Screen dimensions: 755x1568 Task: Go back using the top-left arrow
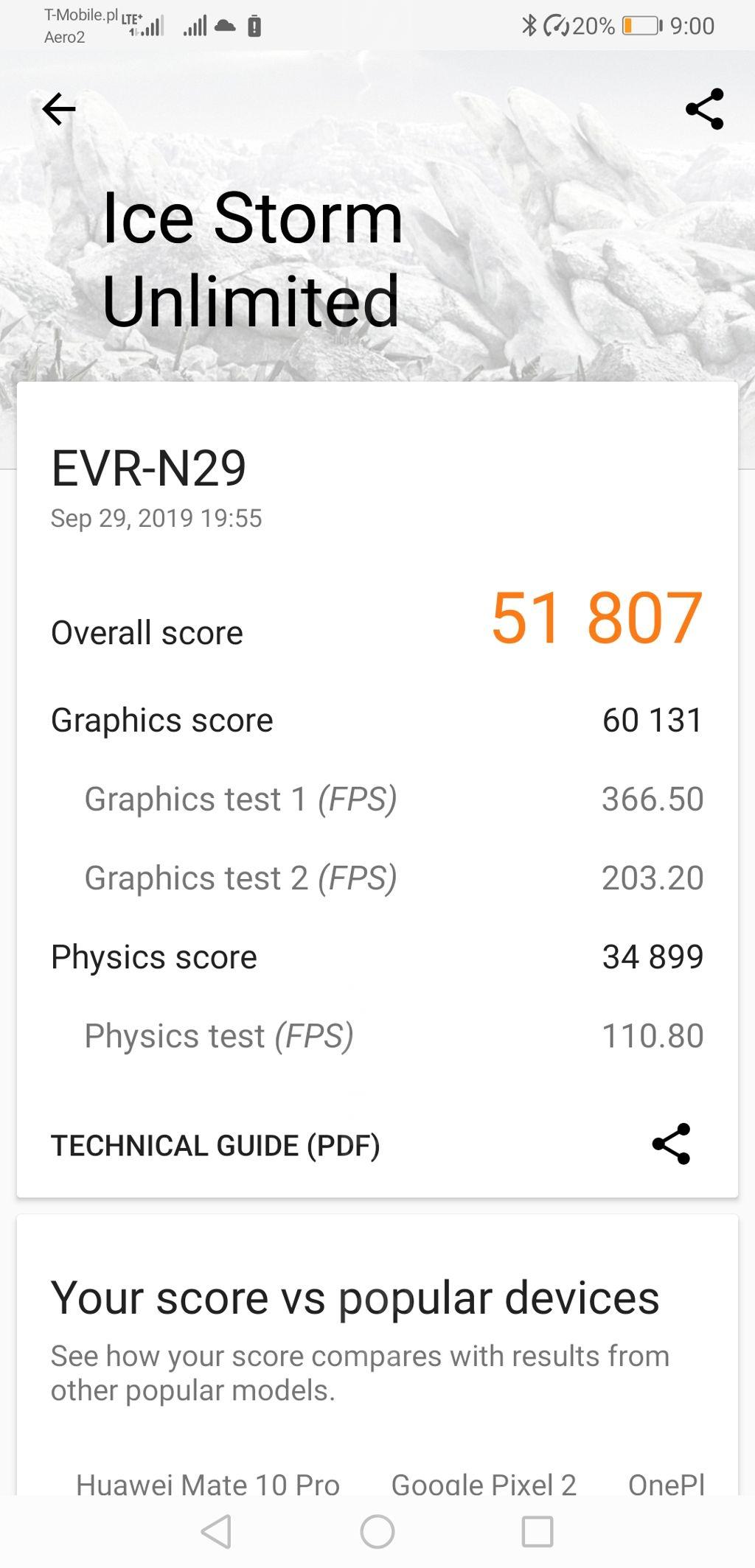point(59,109)
